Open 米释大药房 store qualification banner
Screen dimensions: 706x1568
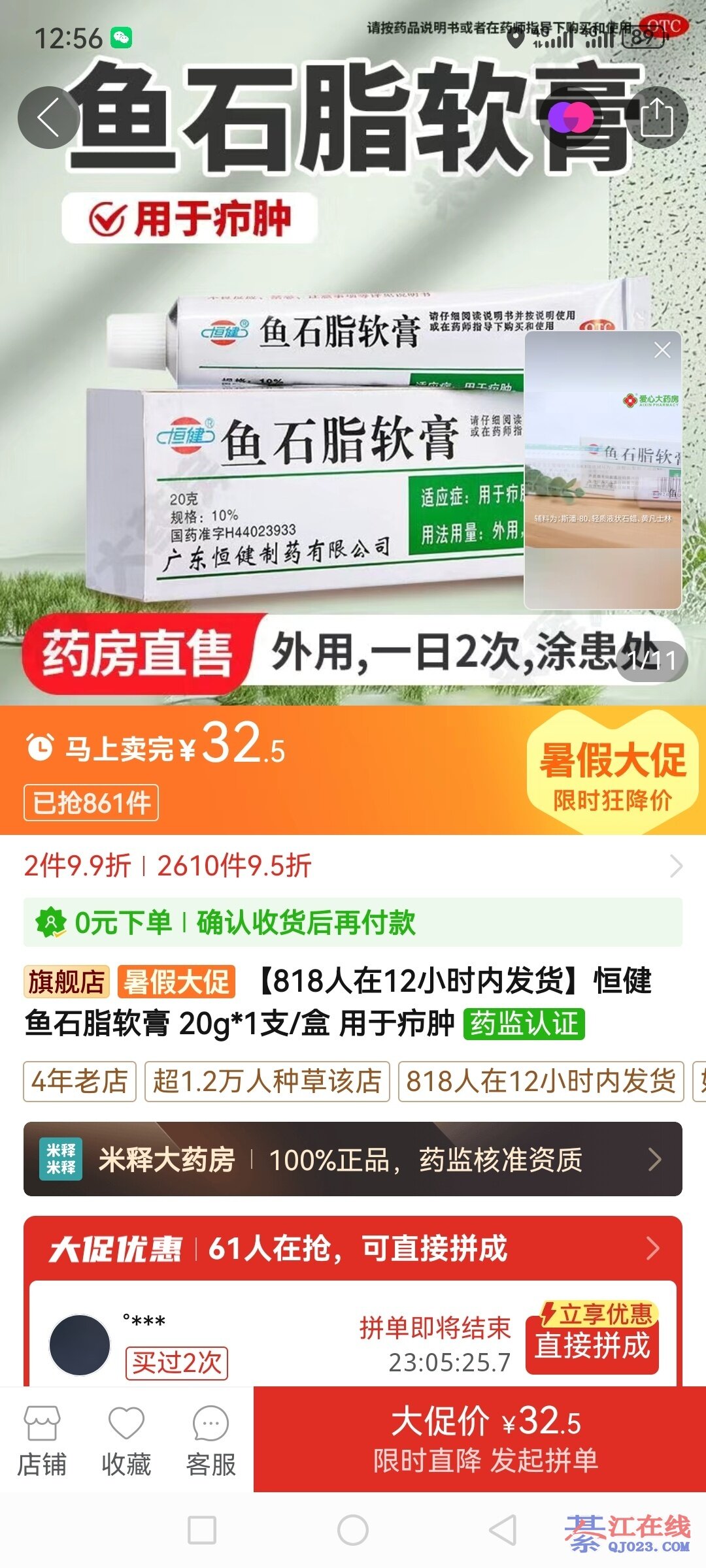coord(353,1160)
